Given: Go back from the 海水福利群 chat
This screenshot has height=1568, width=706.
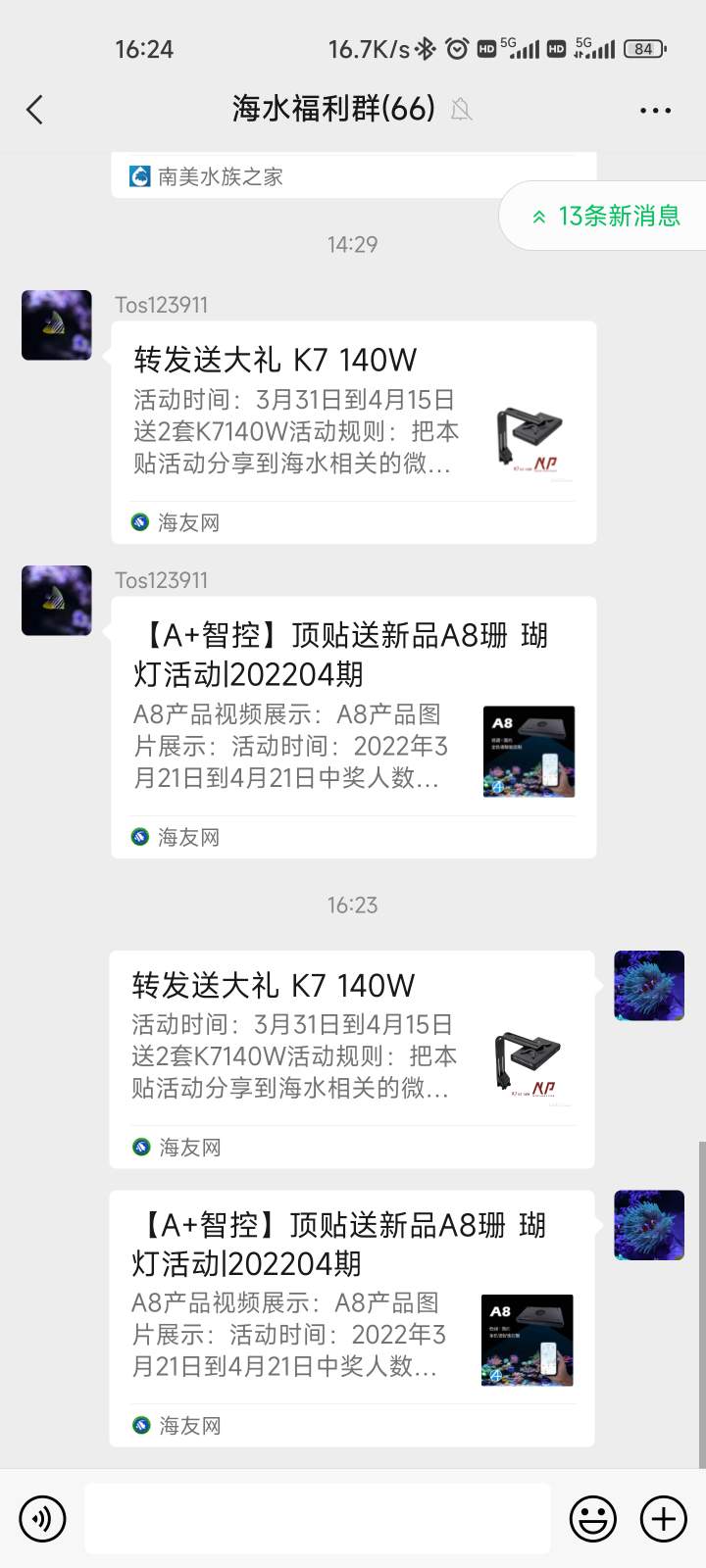Looking at the screenshot, I should pyautogui.click(x=35, y=110).
